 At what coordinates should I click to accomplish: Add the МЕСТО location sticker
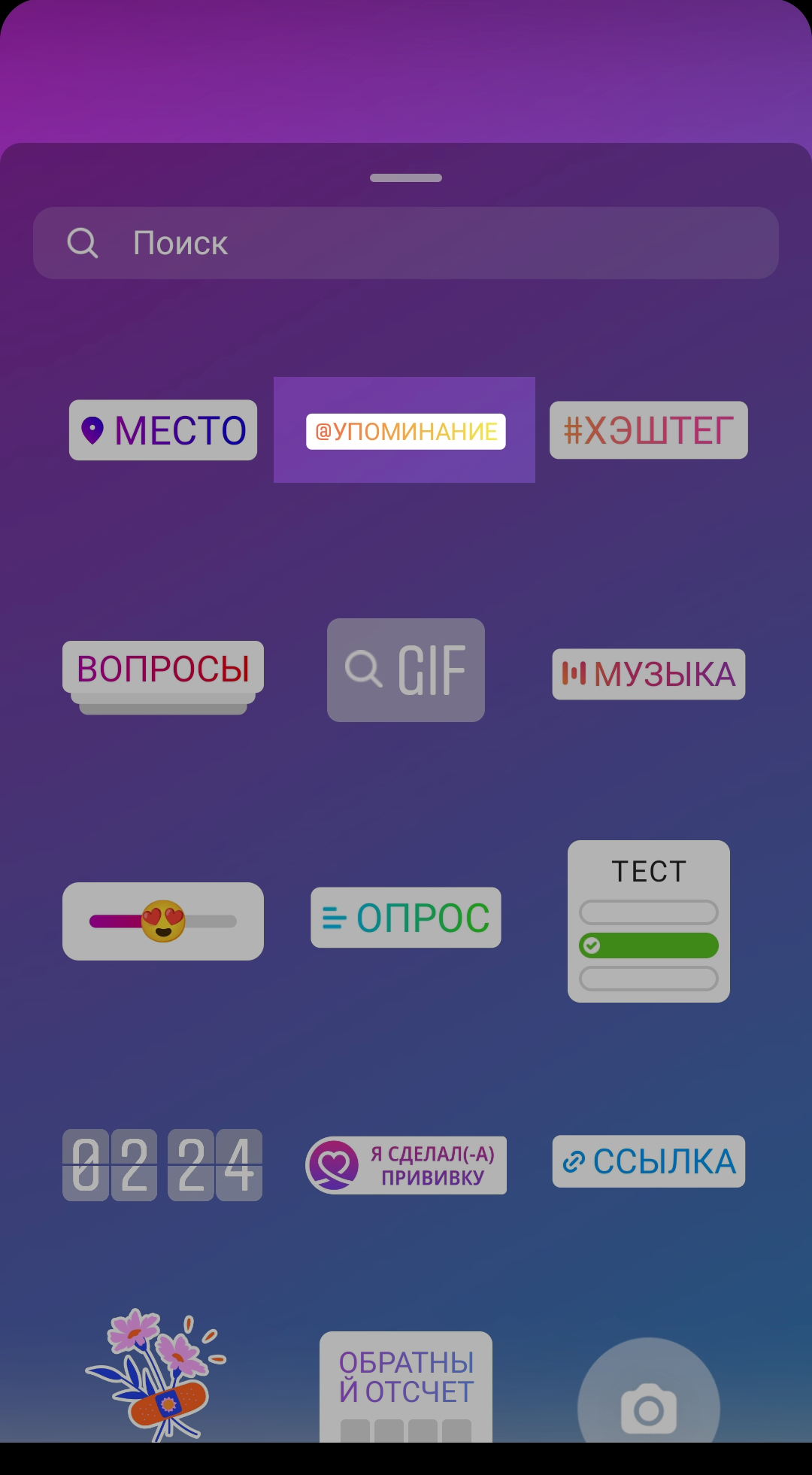(163, 430)
